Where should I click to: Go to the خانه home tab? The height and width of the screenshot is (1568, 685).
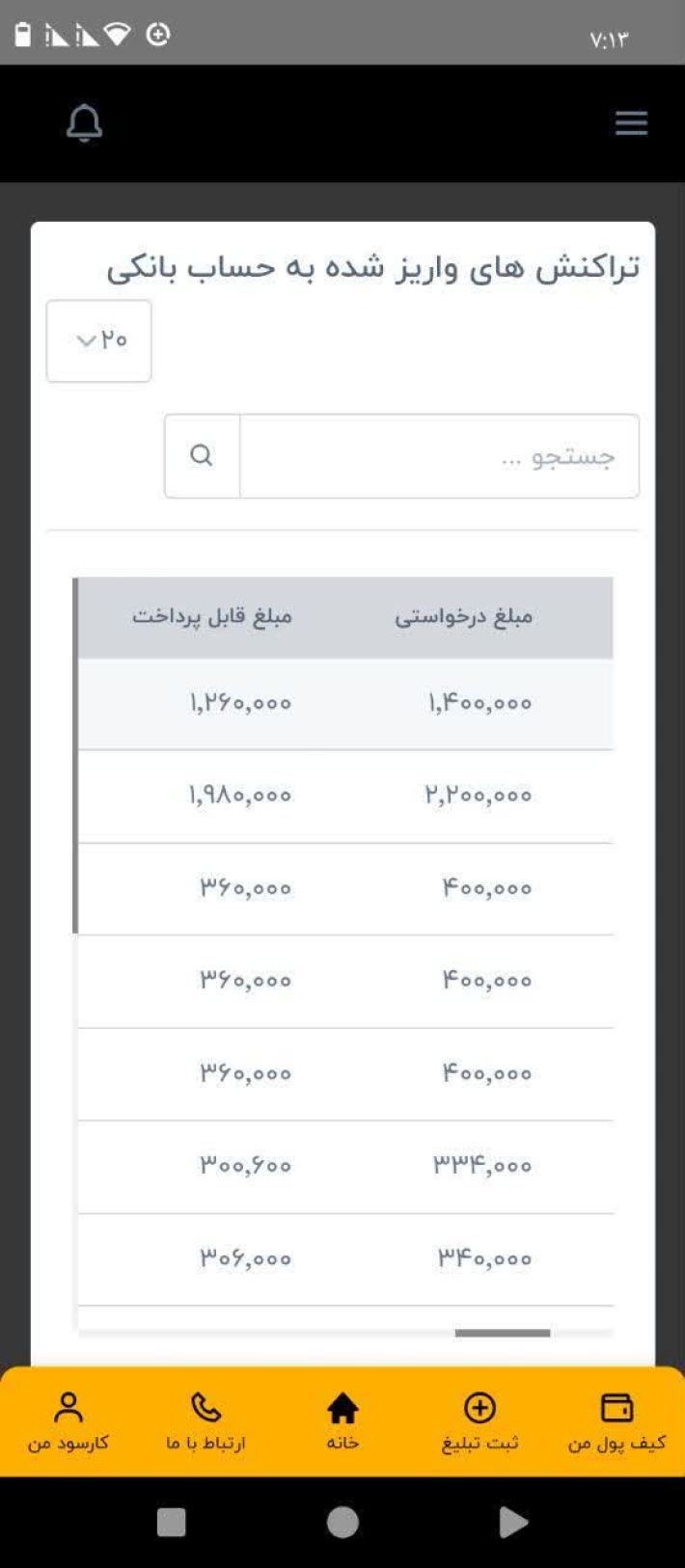(342, 1422)
